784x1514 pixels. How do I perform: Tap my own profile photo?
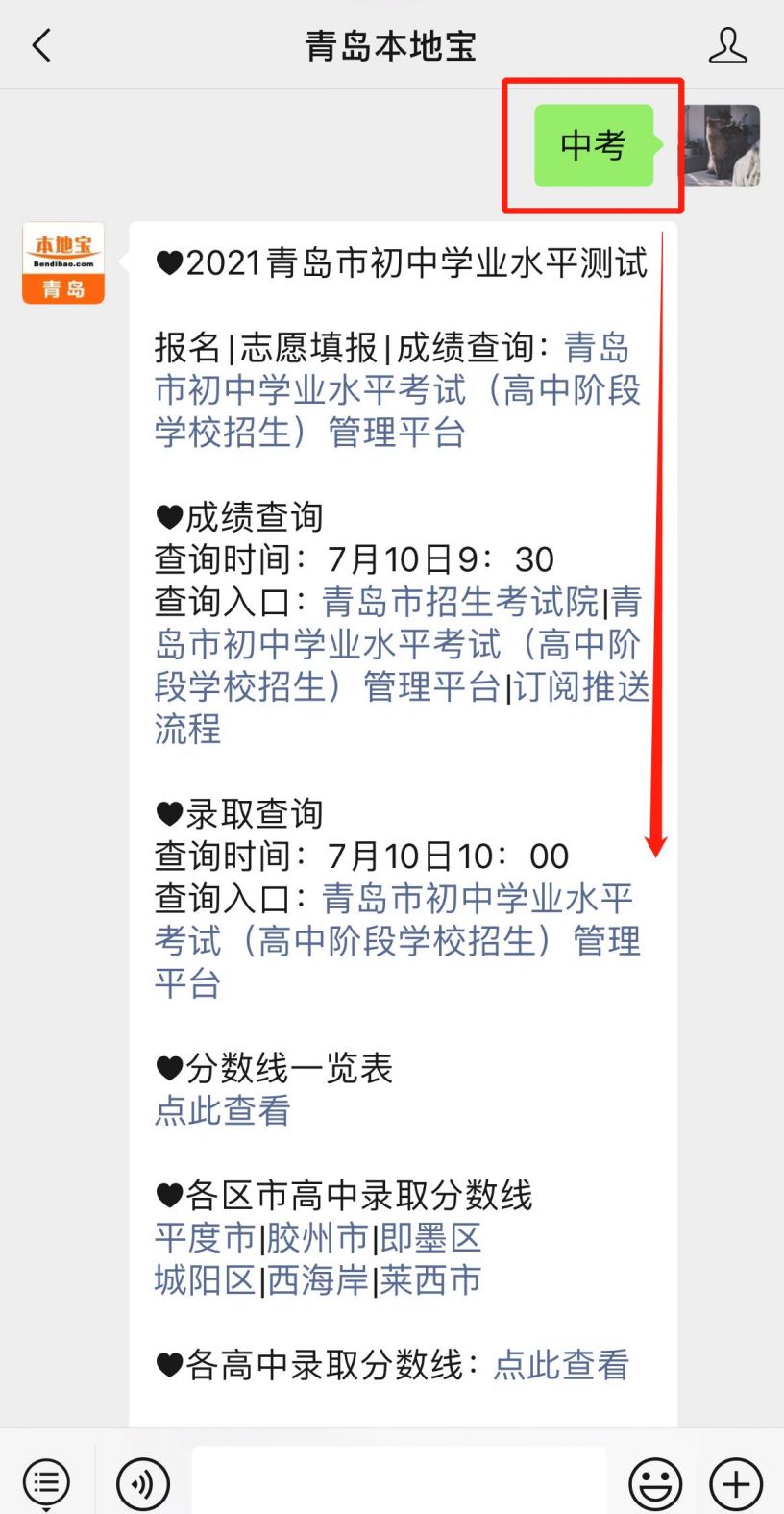[x=723, y=146]
